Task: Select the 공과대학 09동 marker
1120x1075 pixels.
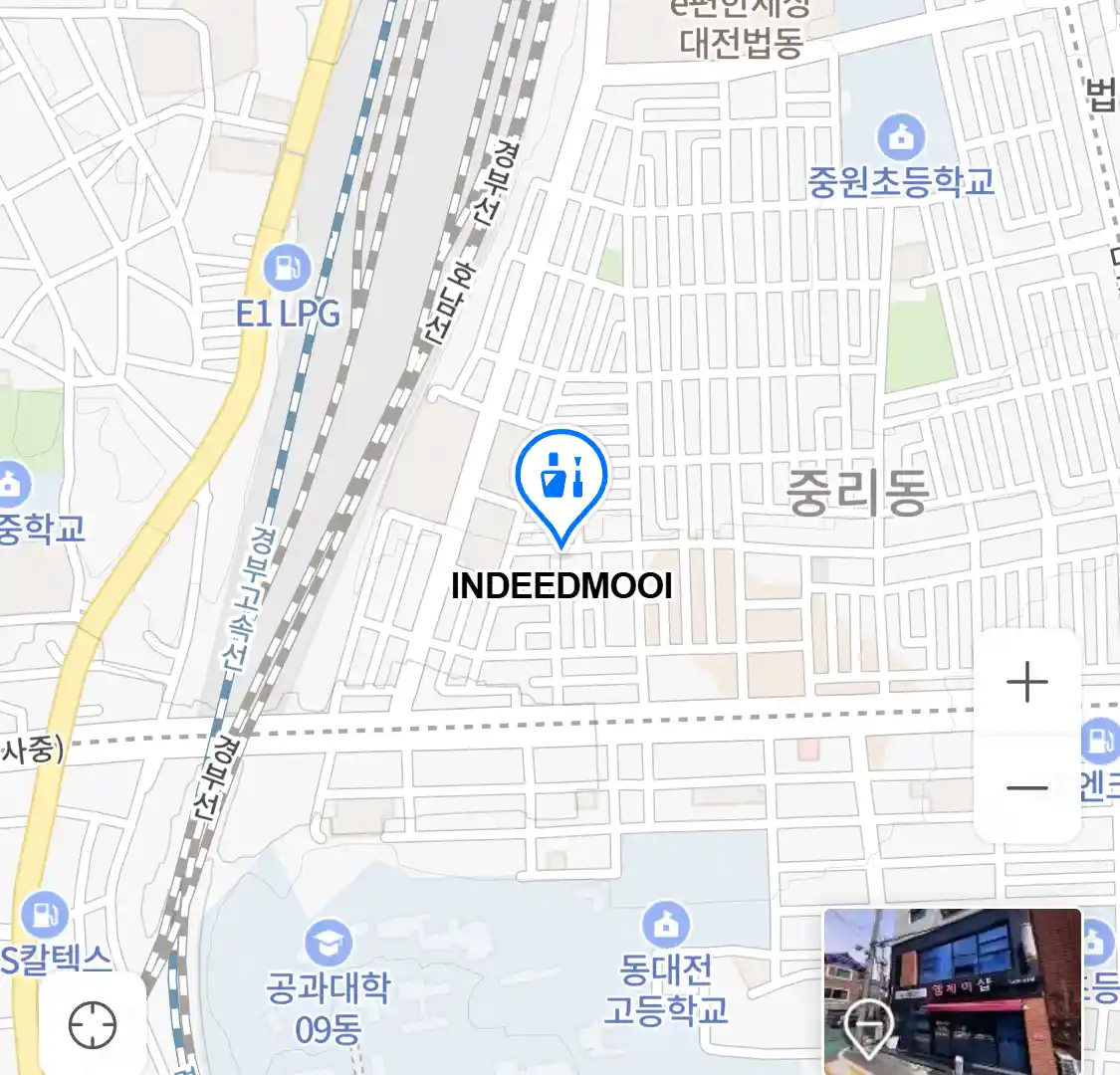Action: pos(328,943)
